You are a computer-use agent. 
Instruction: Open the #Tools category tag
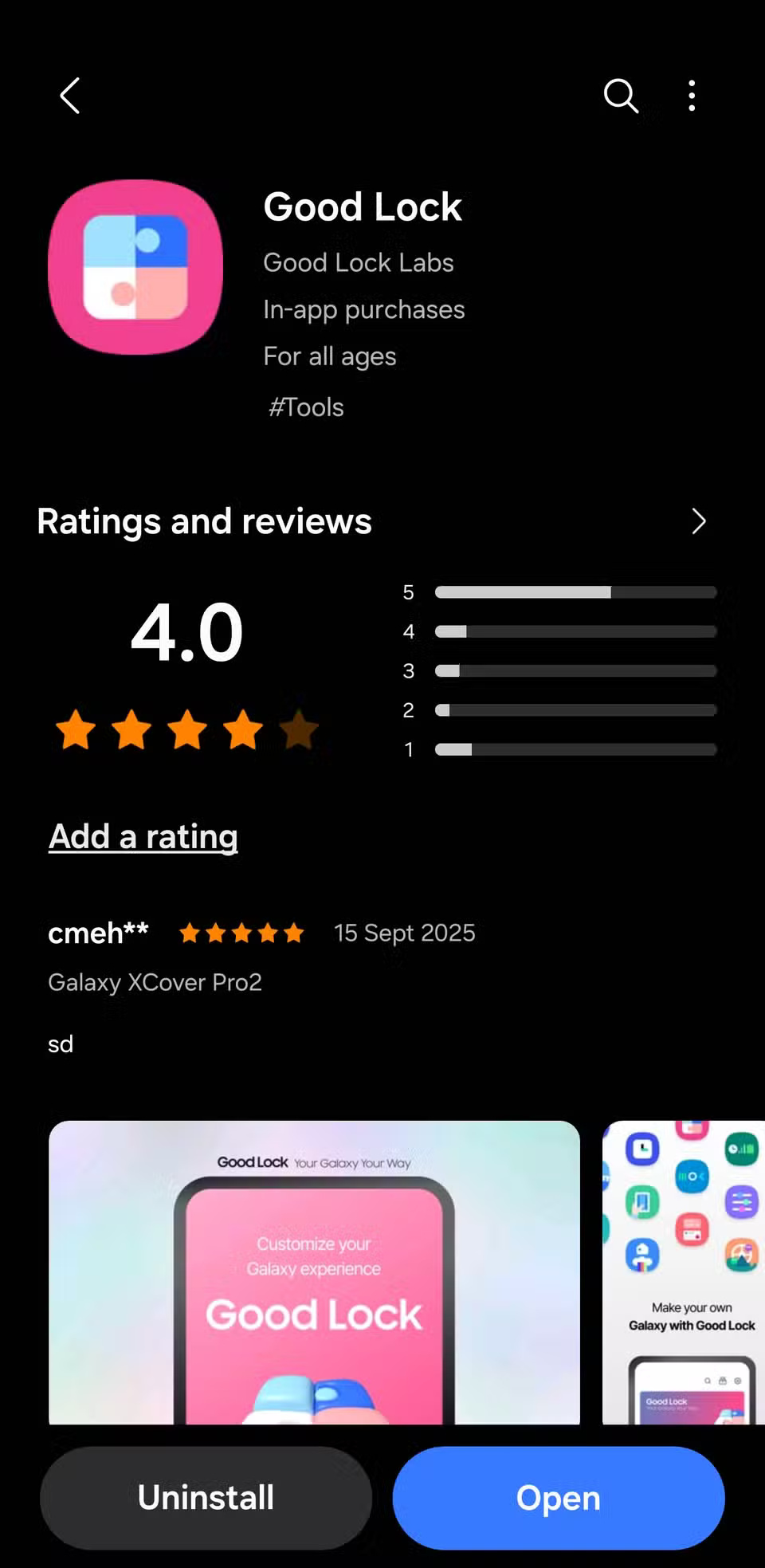[306, 407]
